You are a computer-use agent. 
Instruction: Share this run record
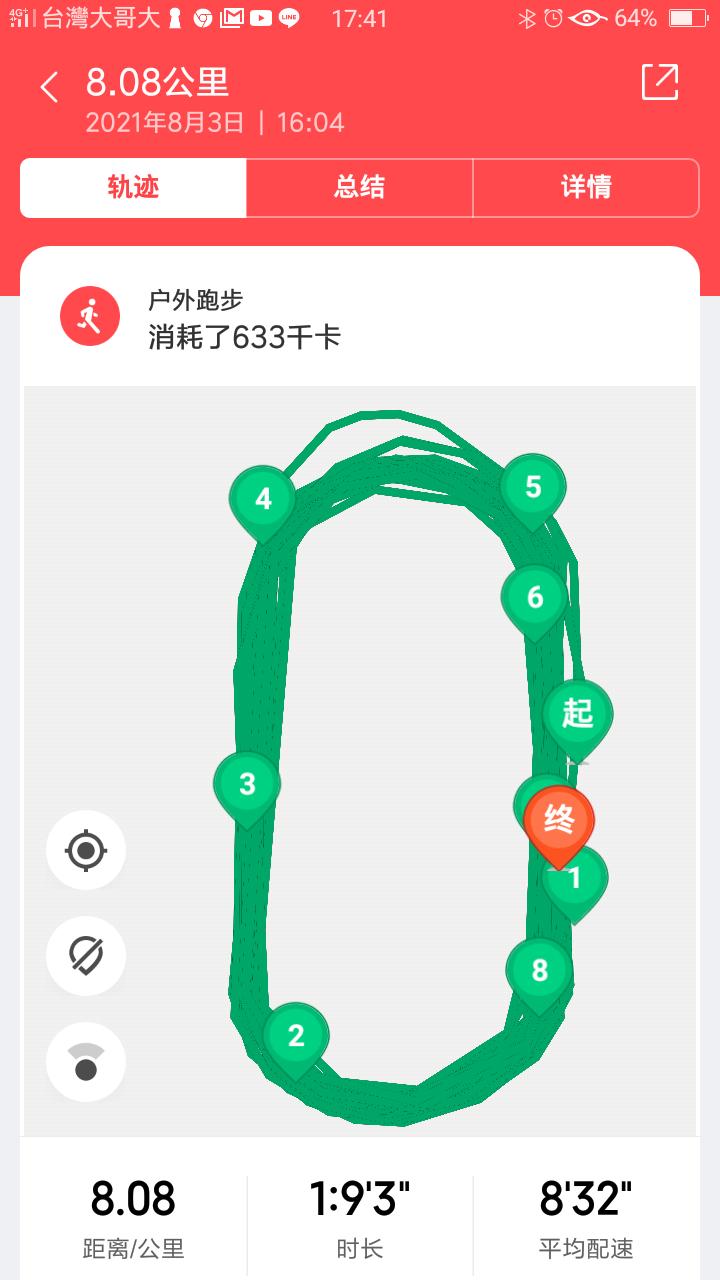tap(660, 82)
